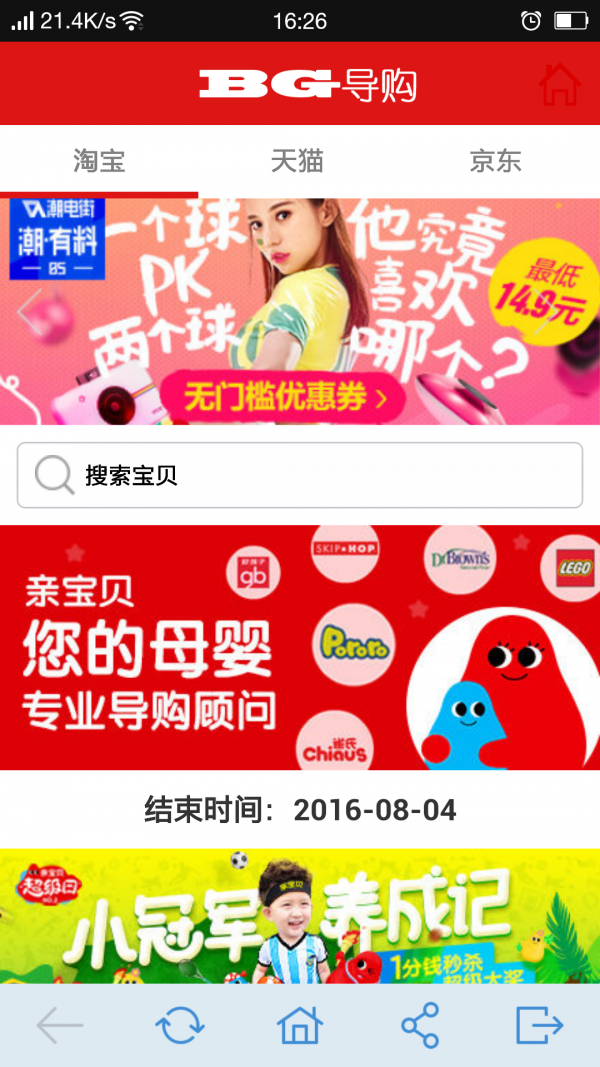Refresh the page from bottom toolbar
The height and width of the screenshot is (1067, 600).
tap(180, 1025)
